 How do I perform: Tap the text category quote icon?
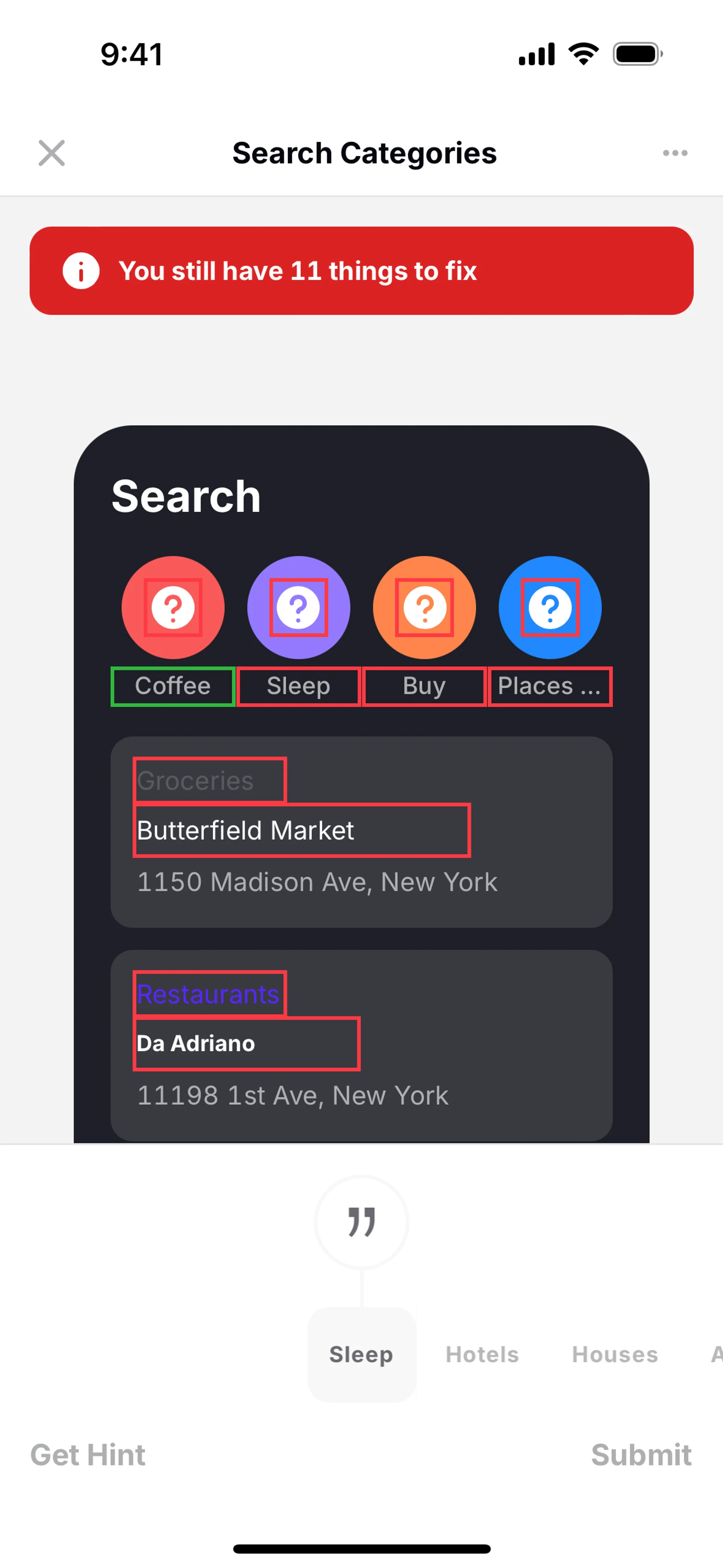361,1222
